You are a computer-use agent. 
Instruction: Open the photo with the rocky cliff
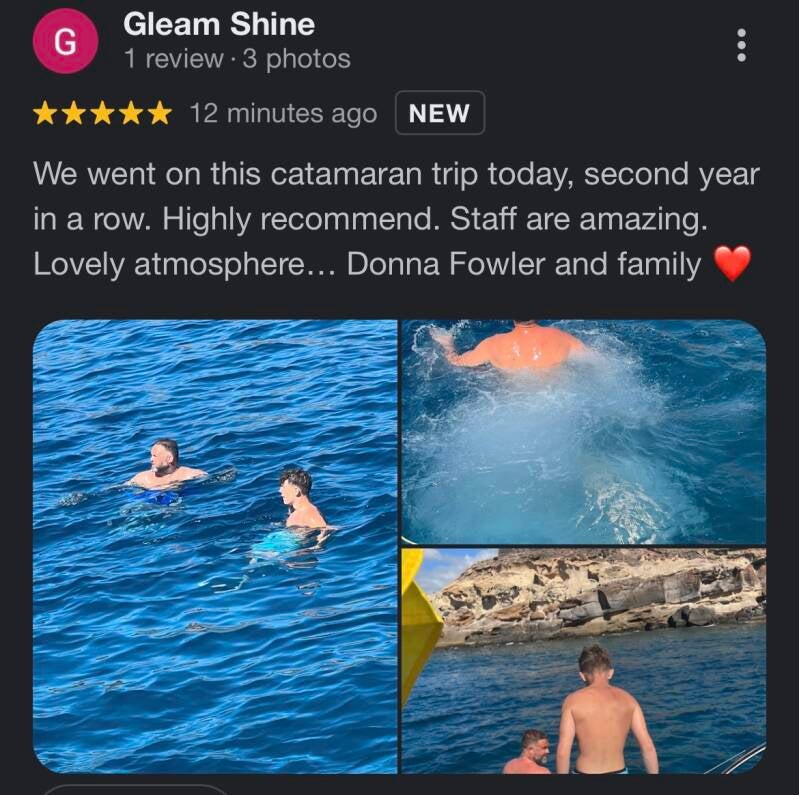click(x=583, y=660)
